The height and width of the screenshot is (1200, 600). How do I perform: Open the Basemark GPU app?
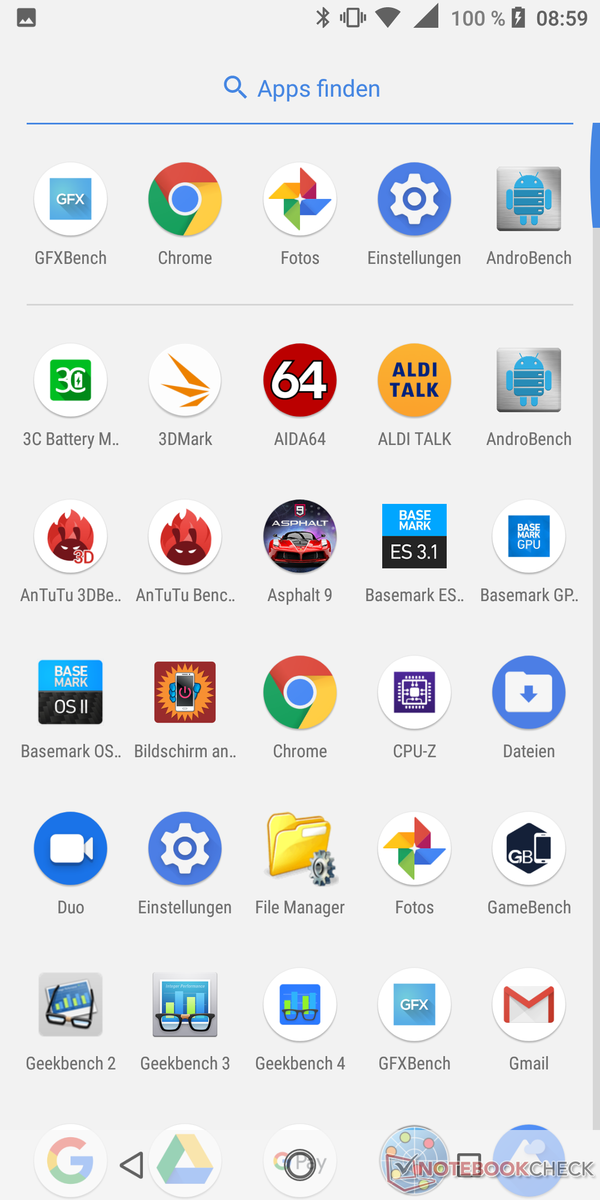(x=529, y=537)
